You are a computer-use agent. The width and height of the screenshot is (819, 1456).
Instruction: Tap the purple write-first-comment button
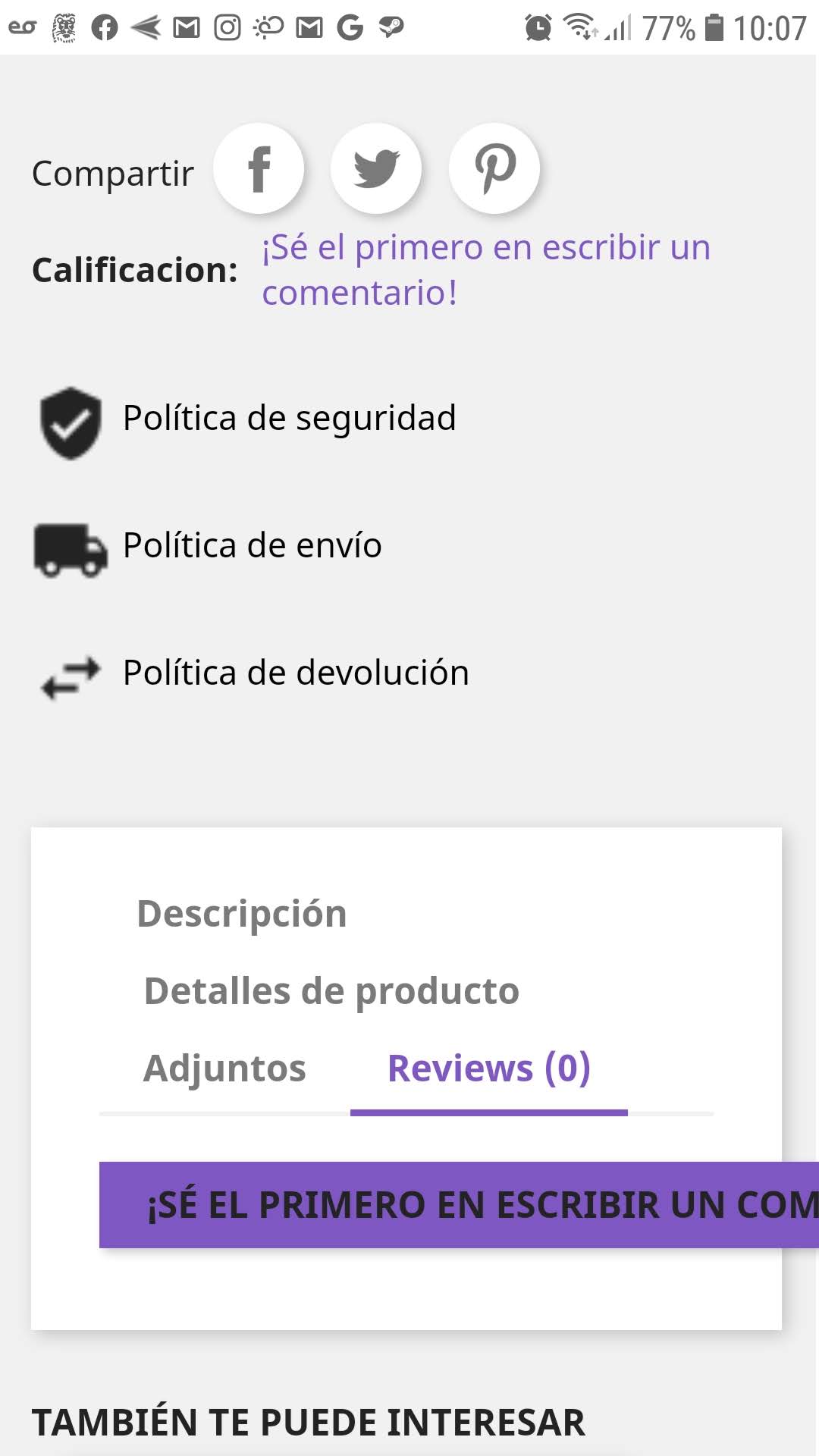coord(460,1205)
